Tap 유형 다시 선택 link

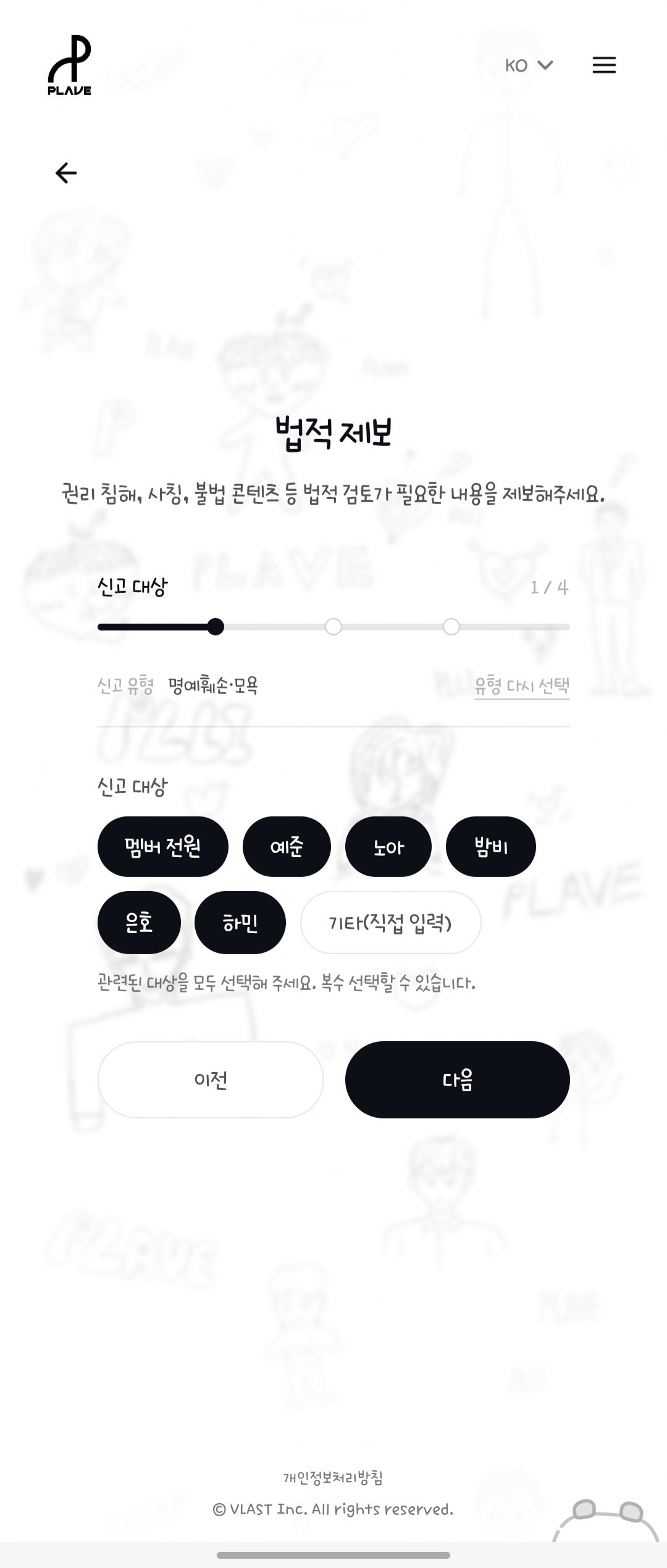(522, 685)
